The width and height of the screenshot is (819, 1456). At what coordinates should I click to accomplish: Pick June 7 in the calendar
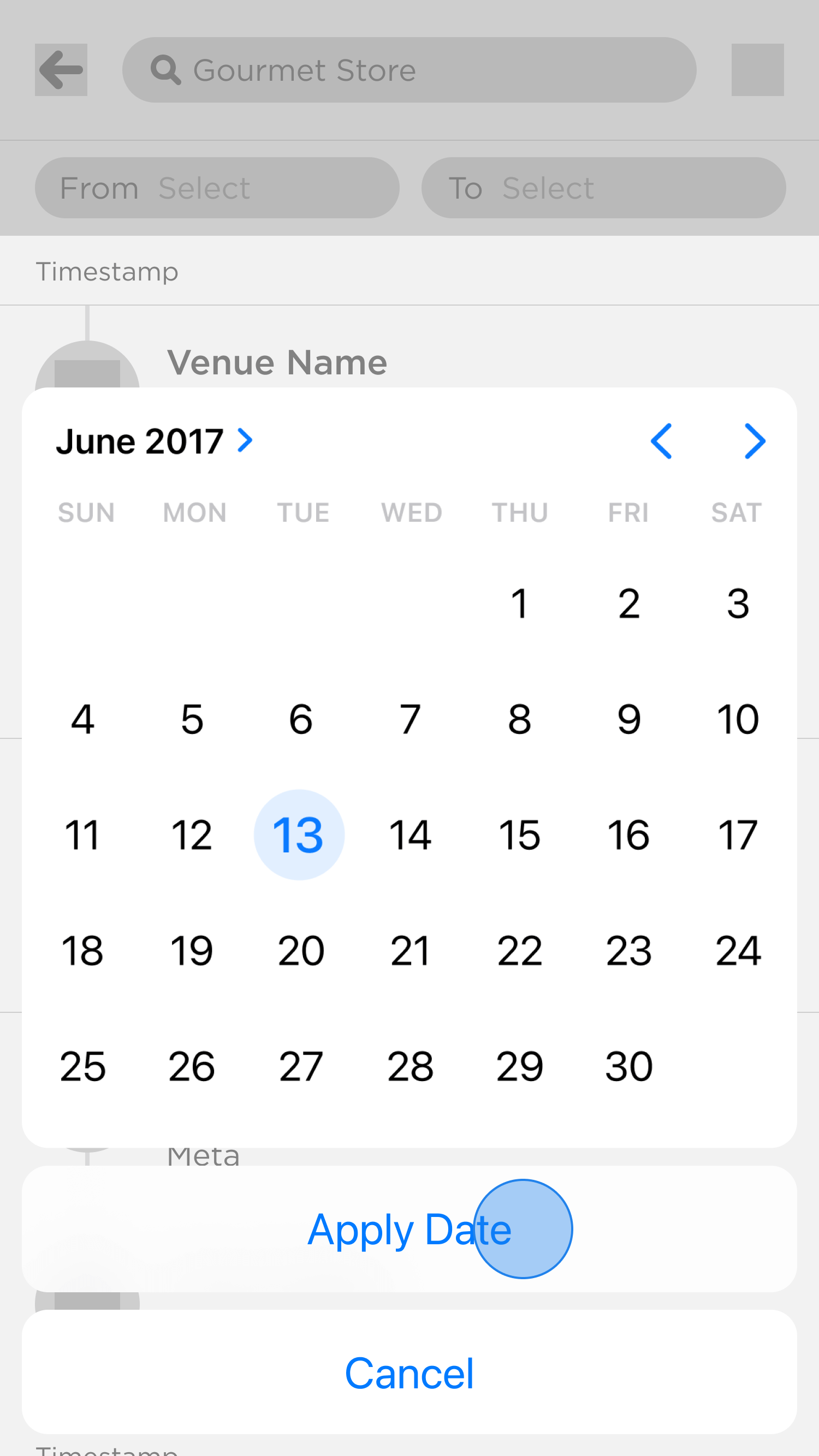(x=410, y=719)
